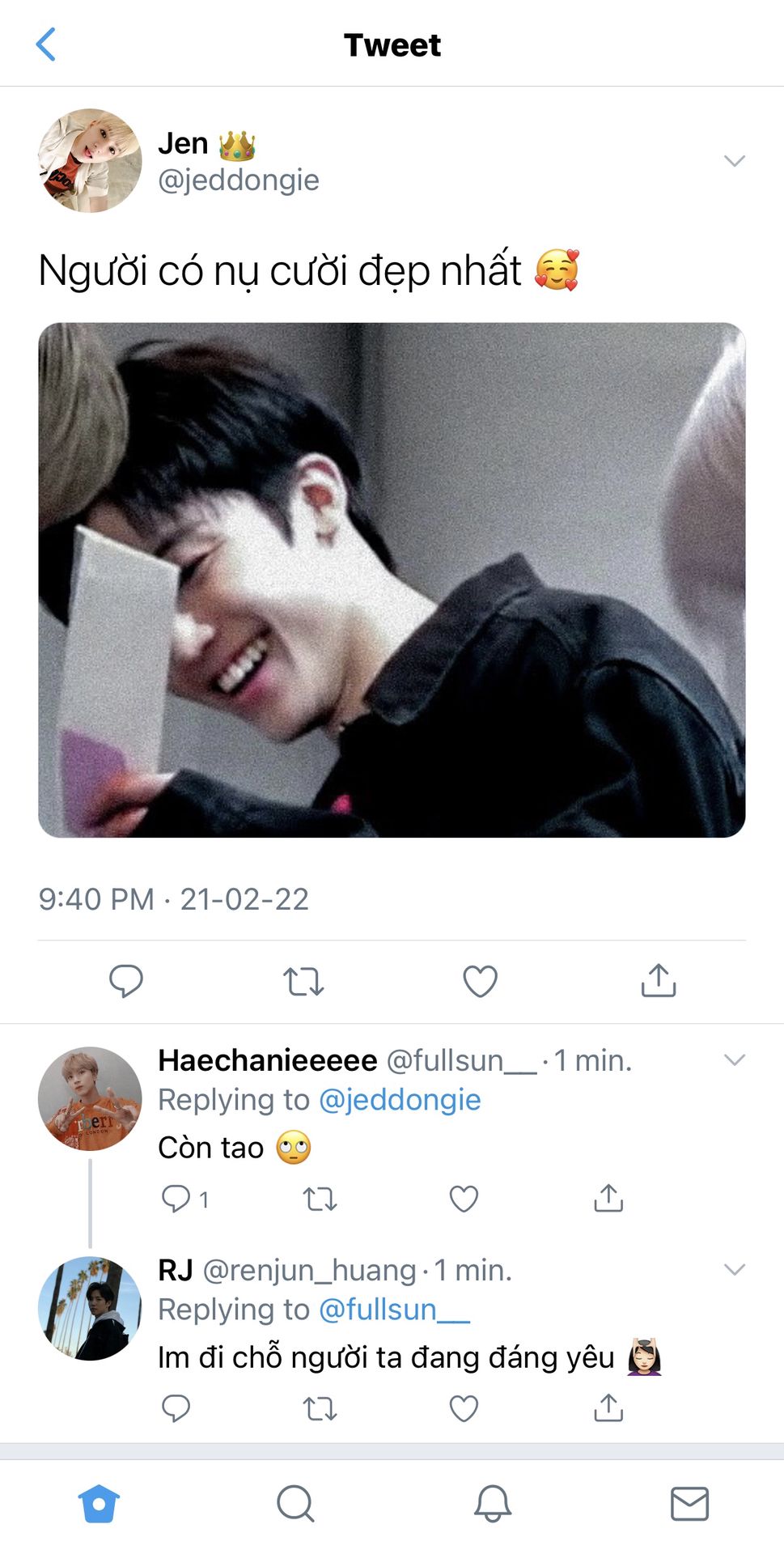This screenshot has width=784, height=1554.
Task: Like RJ's reply
Action: pos(464,1408)
